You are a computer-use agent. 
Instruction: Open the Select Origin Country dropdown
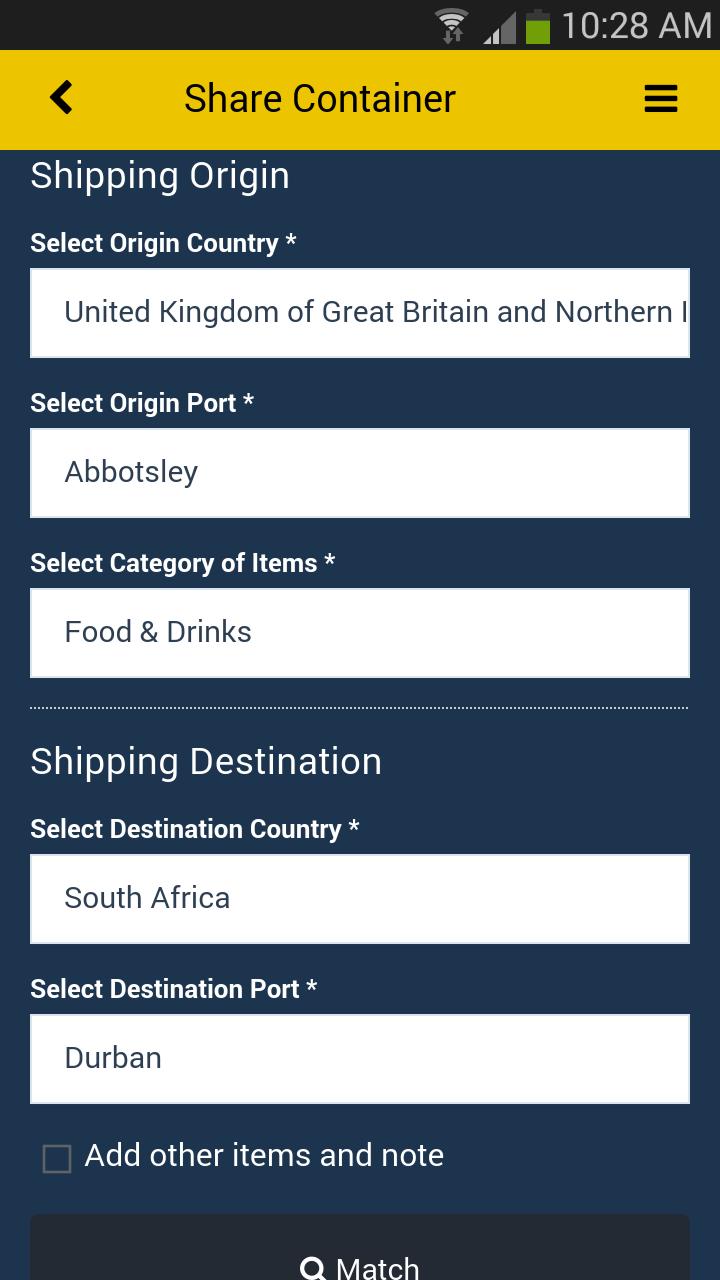(360, 312)
